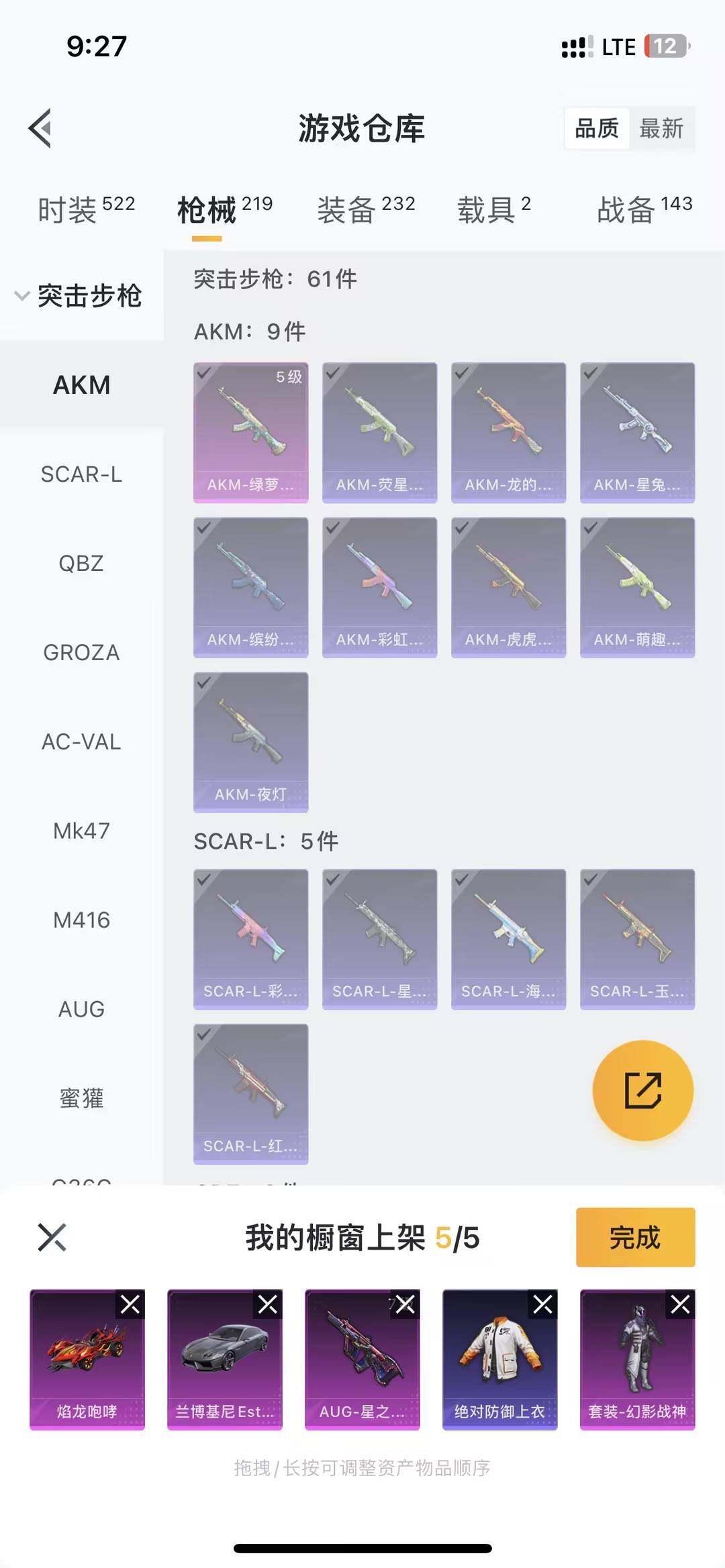Select the SCAR-L-红 skin tile
The image size is (725, 1568).
[x=251, y=1094]
